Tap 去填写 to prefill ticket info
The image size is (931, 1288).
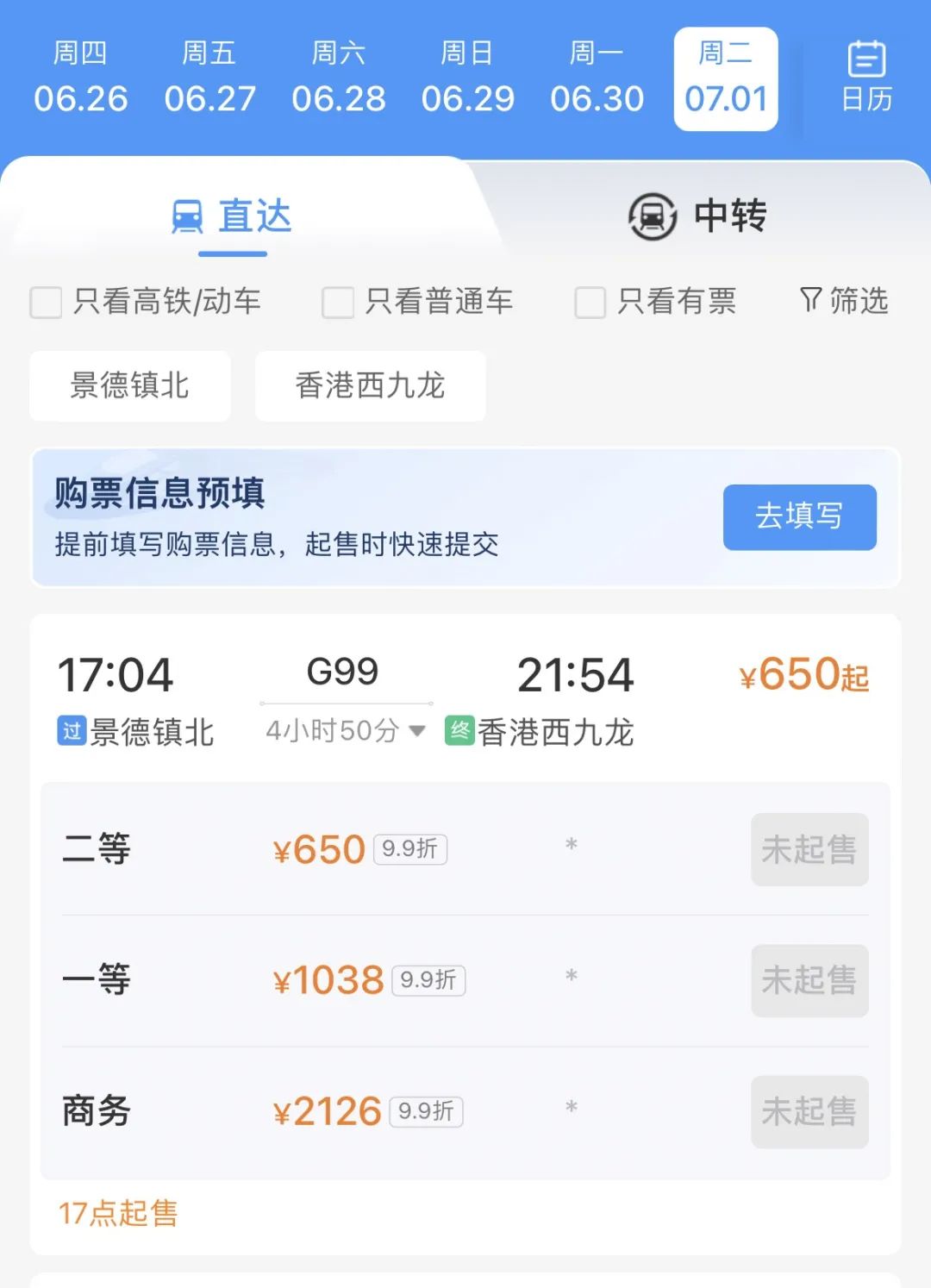(799, 516)
